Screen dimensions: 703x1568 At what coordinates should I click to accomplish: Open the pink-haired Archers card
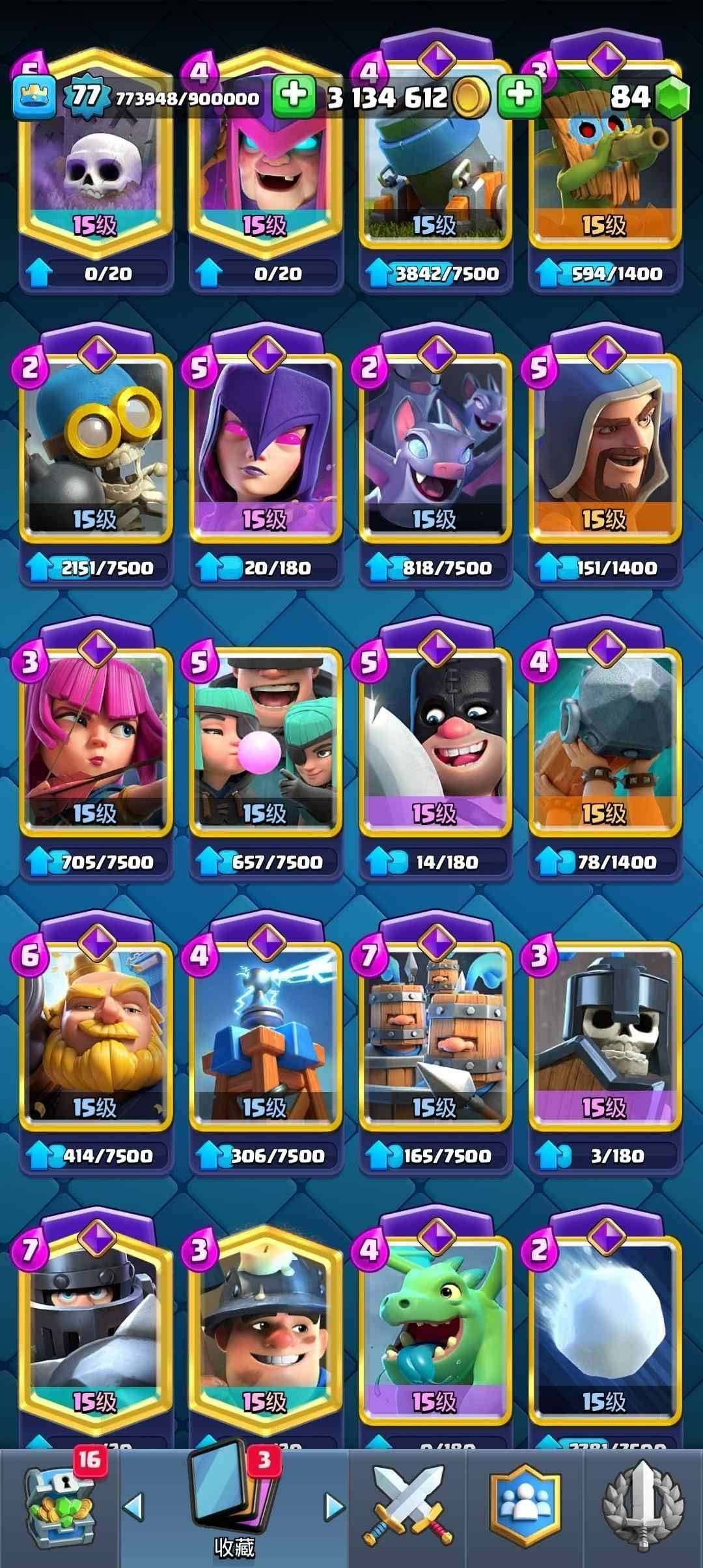[96, 742]
